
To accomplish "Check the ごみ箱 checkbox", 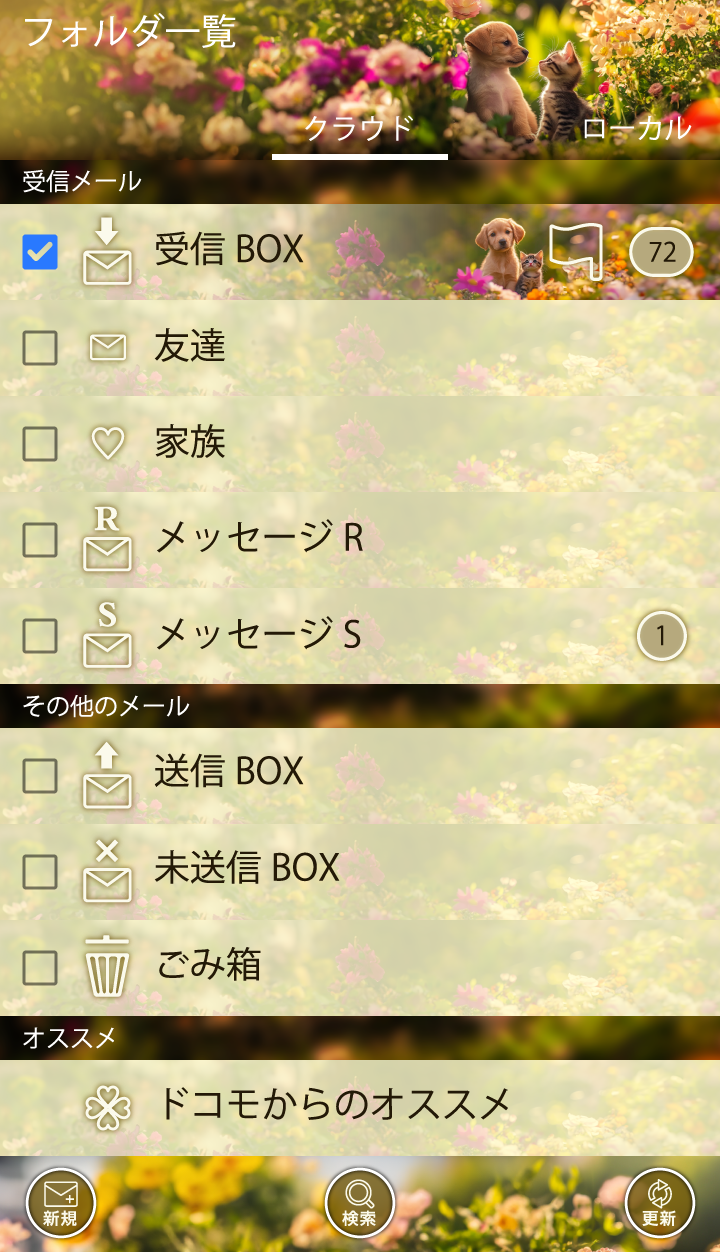I will (x=40, y=968).
